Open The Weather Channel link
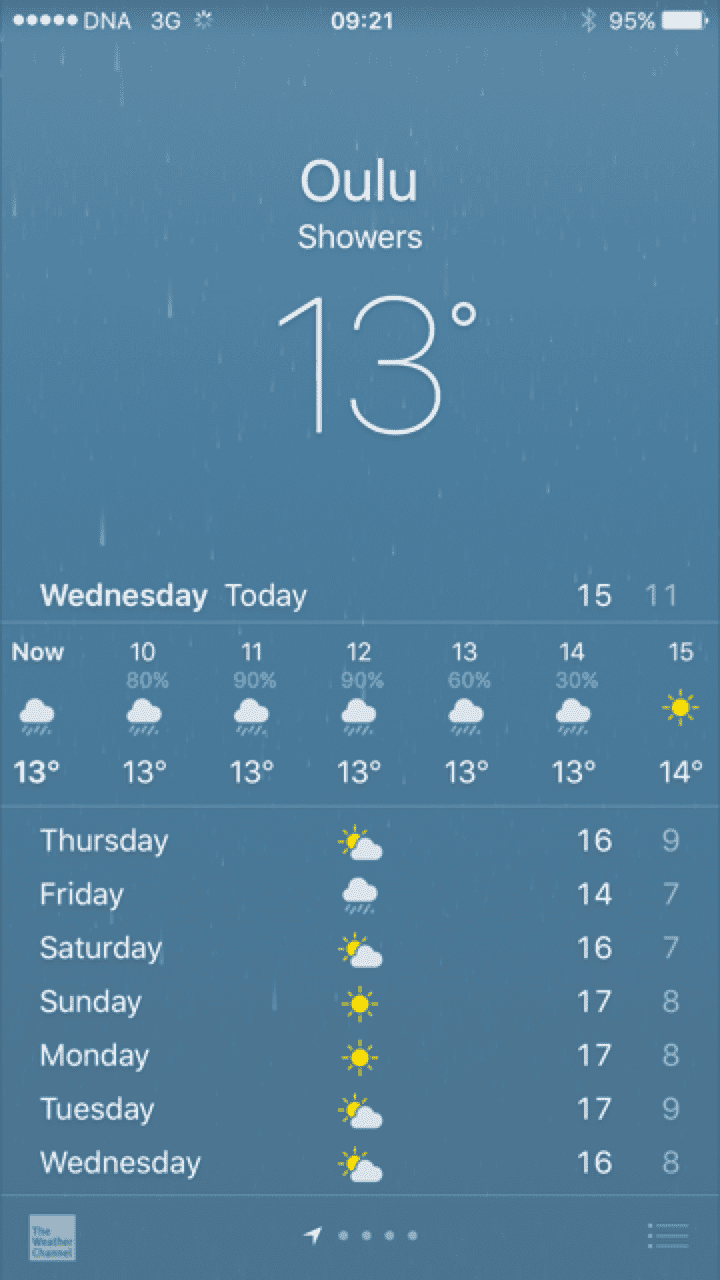 pyautogui.click(x=52, y=1237)
